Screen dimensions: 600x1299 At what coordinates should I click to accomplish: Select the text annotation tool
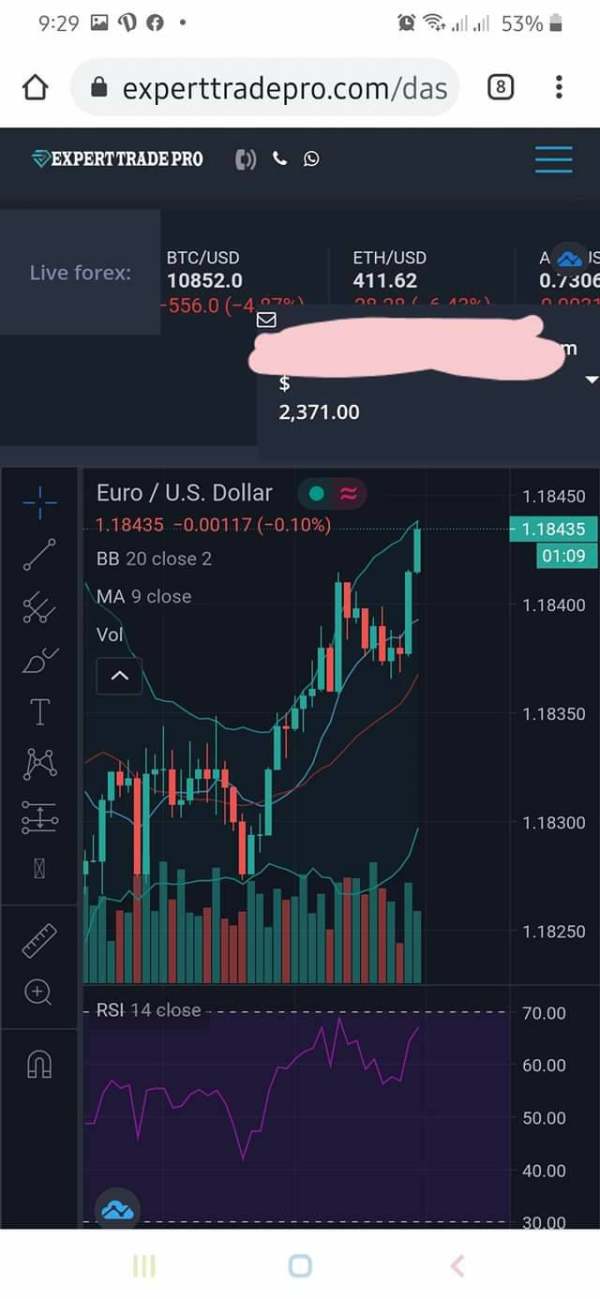40,712
